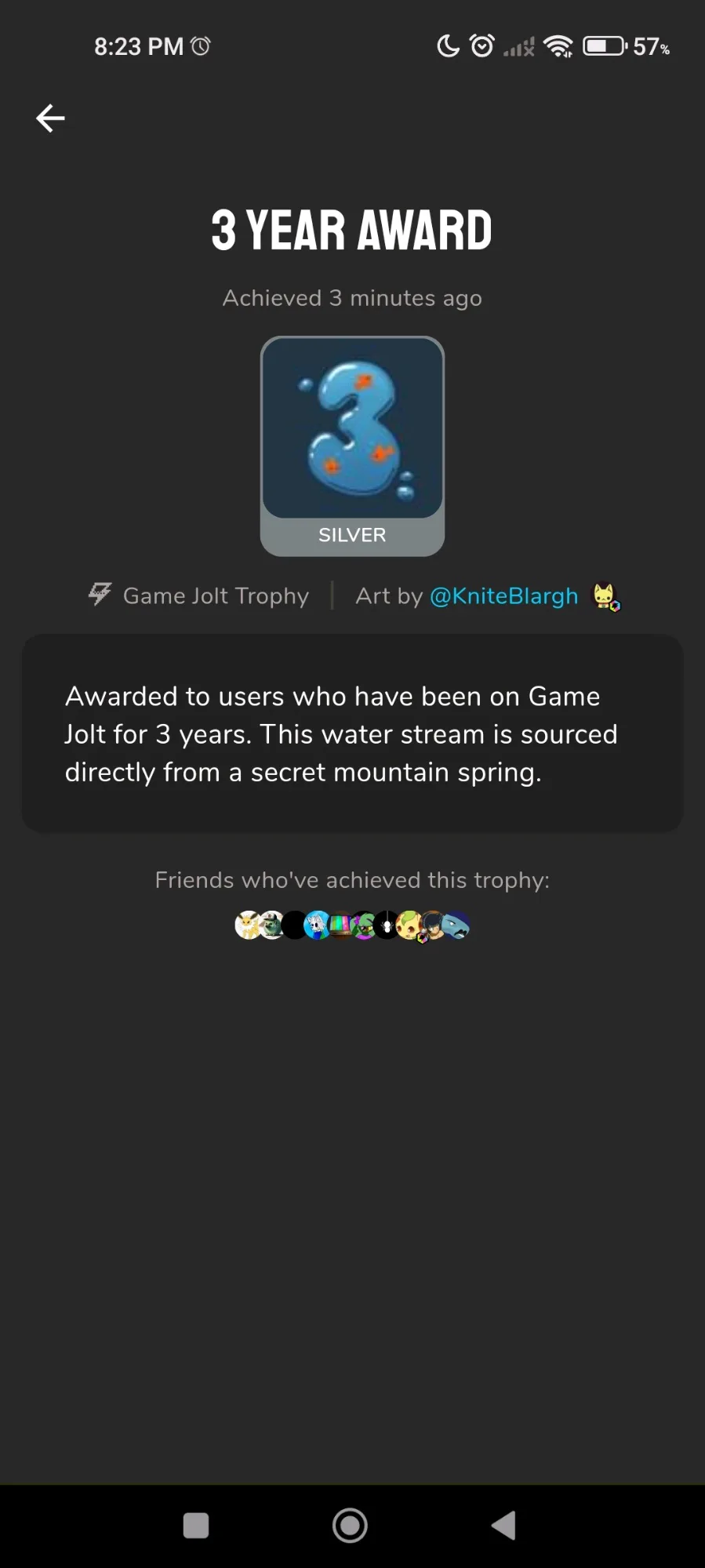705x1568 pixels.
Task: Open KniteBlargh's cat avatar
Action: pyautogui.click(x=605, y=597)
